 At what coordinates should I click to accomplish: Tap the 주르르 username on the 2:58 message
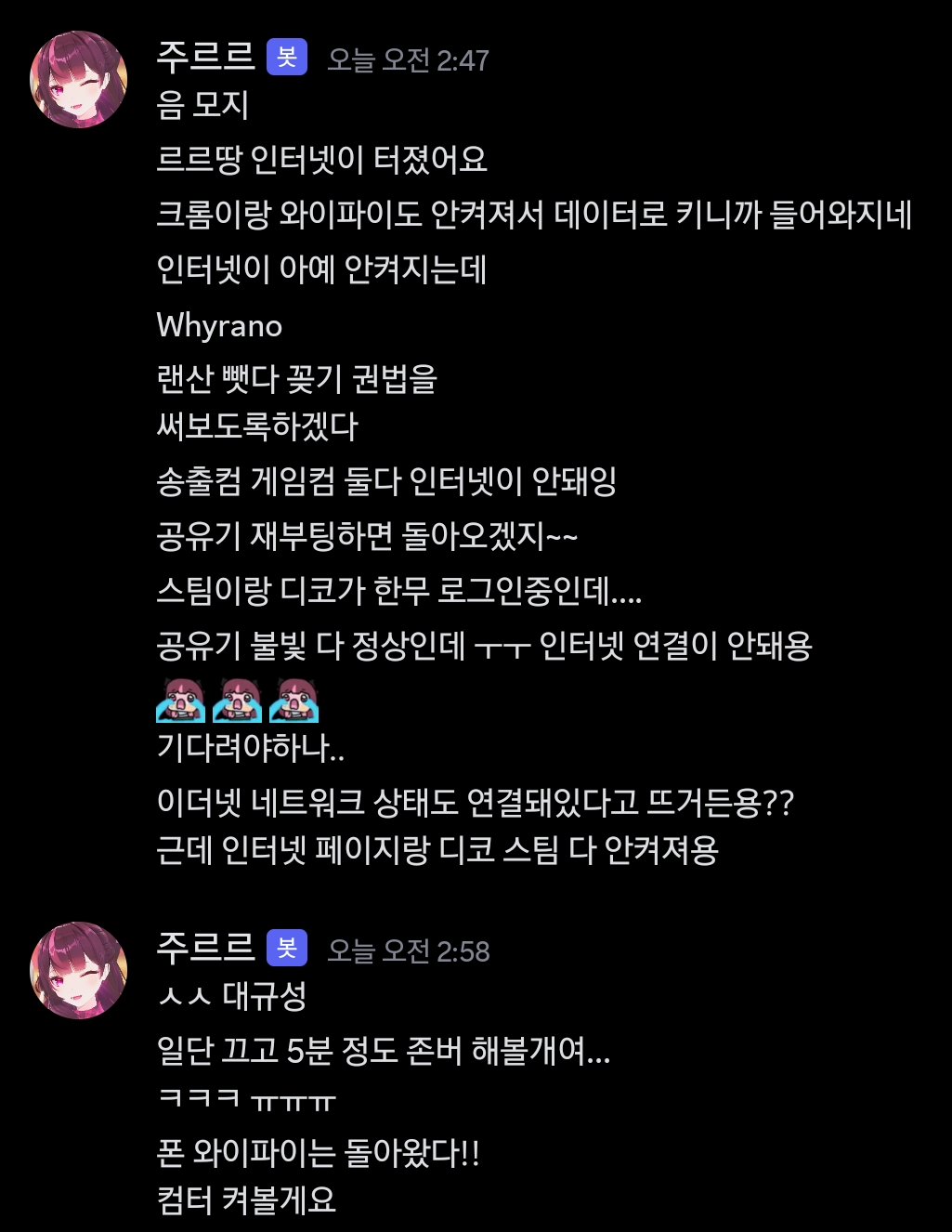coord(205,948)
